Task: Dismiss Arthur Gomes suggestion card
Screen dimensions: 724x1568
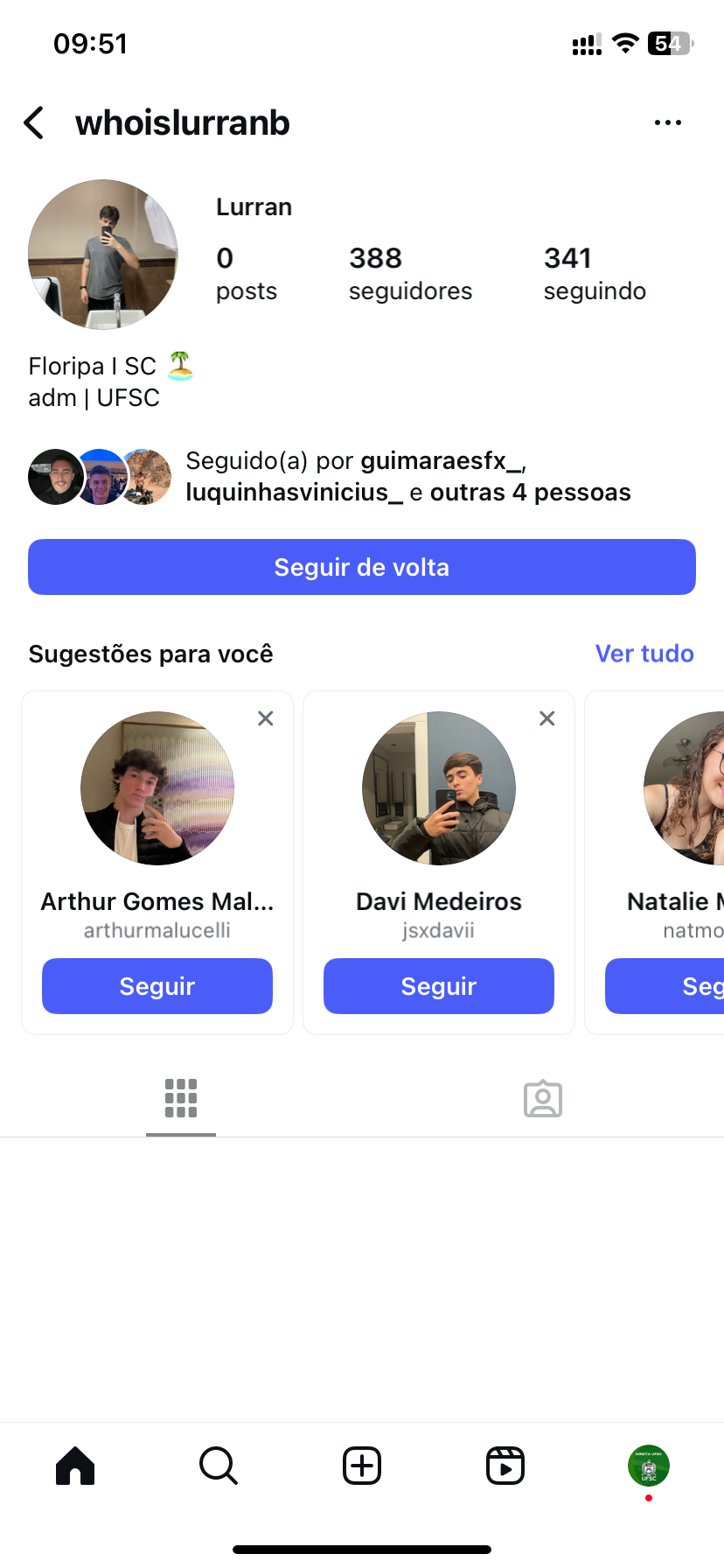Action: 266,718
